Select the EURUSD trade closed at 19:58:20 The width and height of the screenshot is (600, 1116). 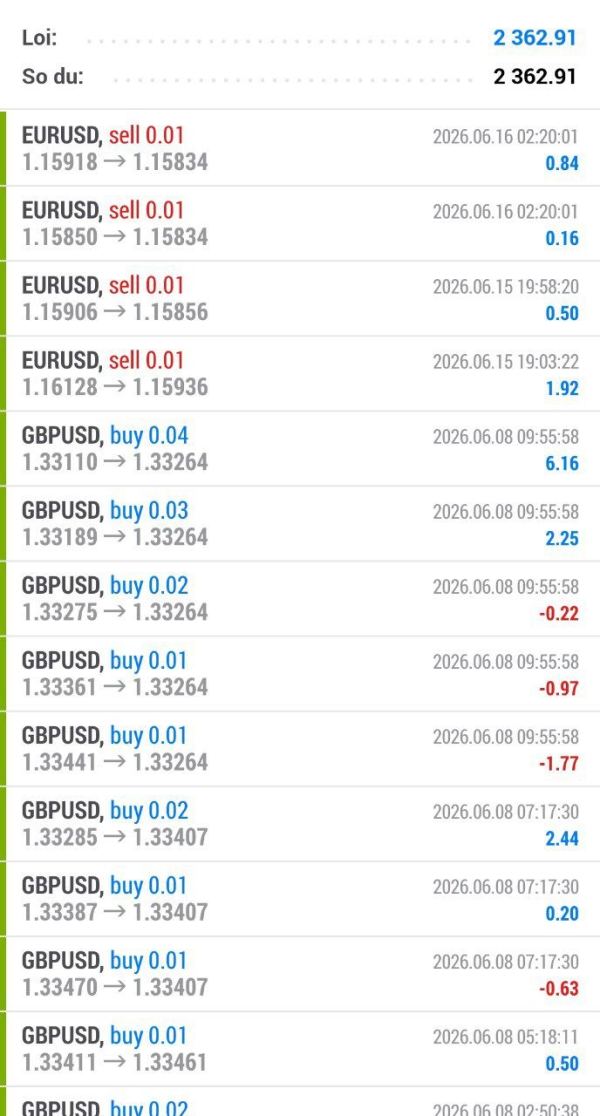pos(300,298)
